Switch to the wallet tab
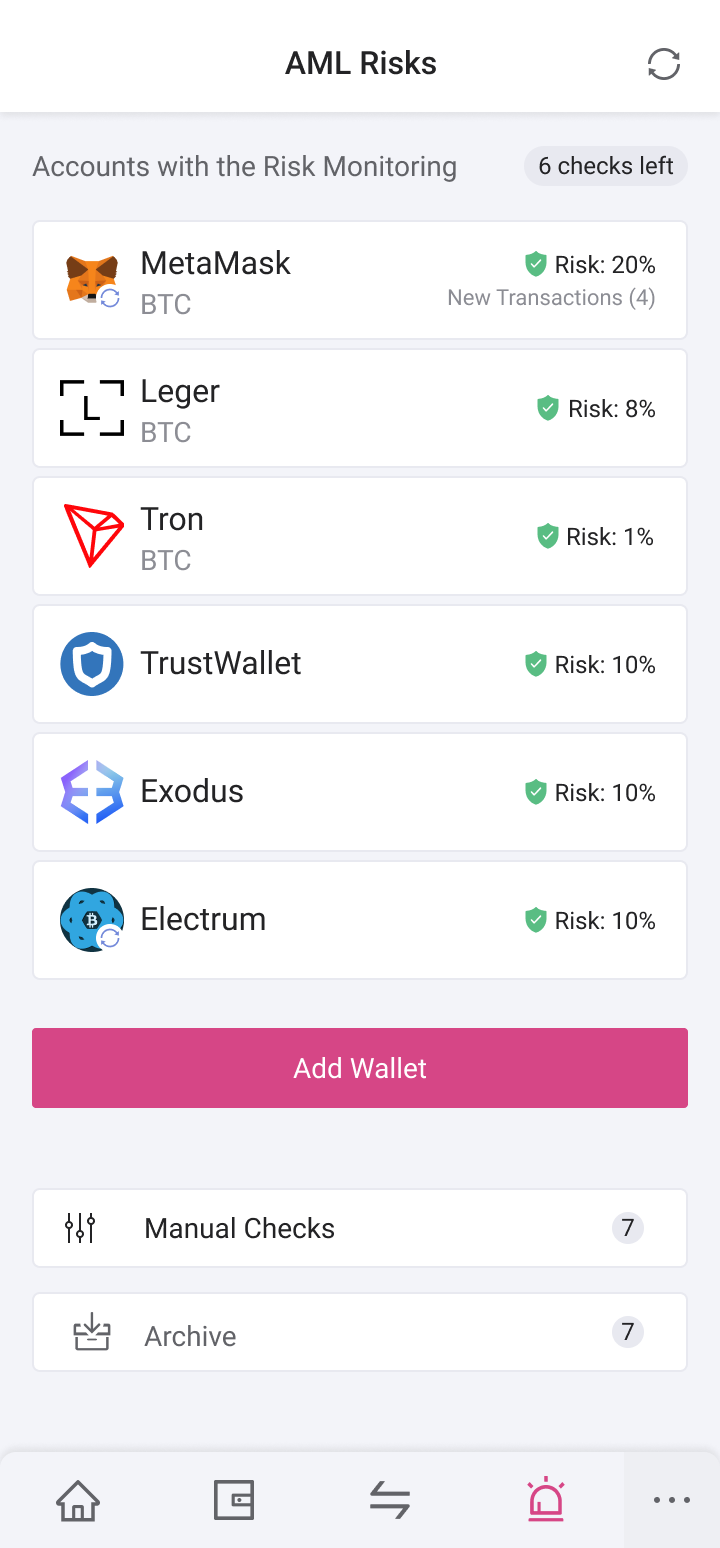This screenshot has width=720, height=1548. pos(234,1500)
